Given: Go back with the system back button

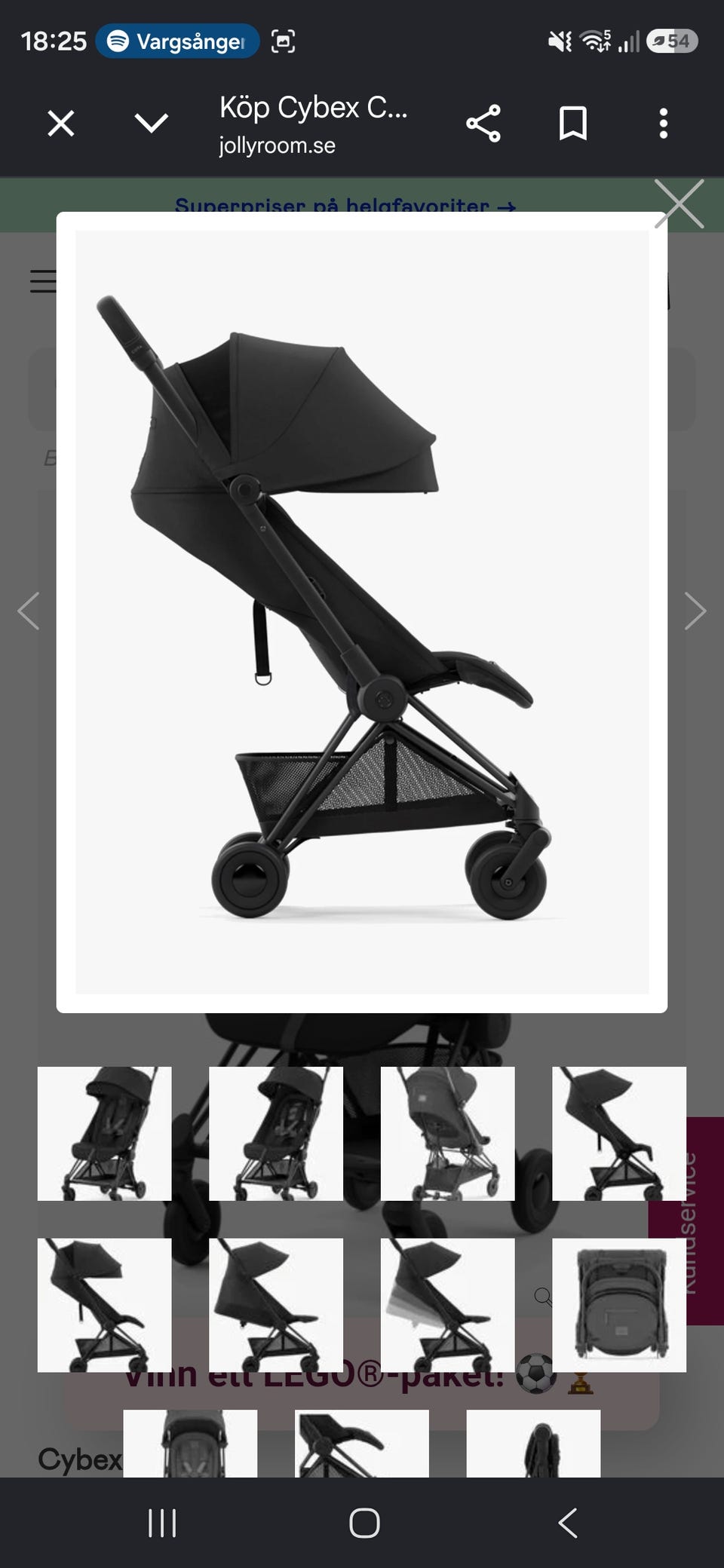Looking at the screenshot, I should click(568, 1523).
